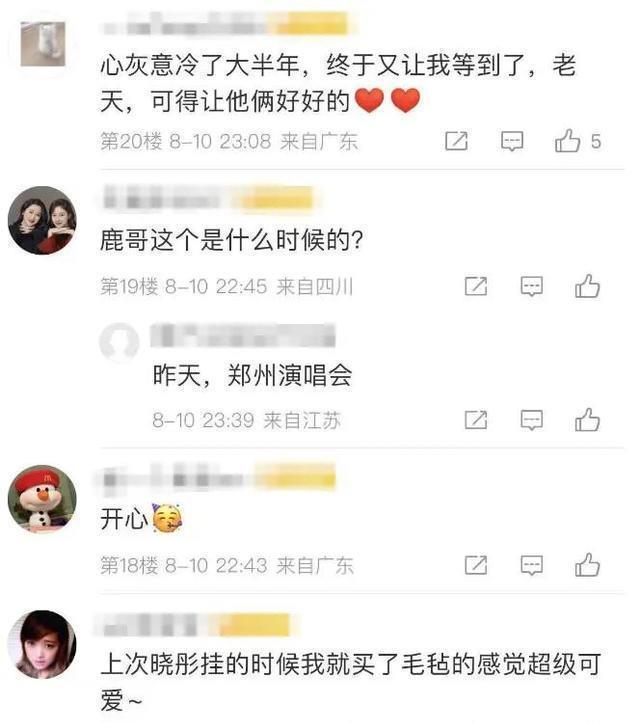Reply to the 鹿哥这个是什么时候的 comment

[531, 287]
